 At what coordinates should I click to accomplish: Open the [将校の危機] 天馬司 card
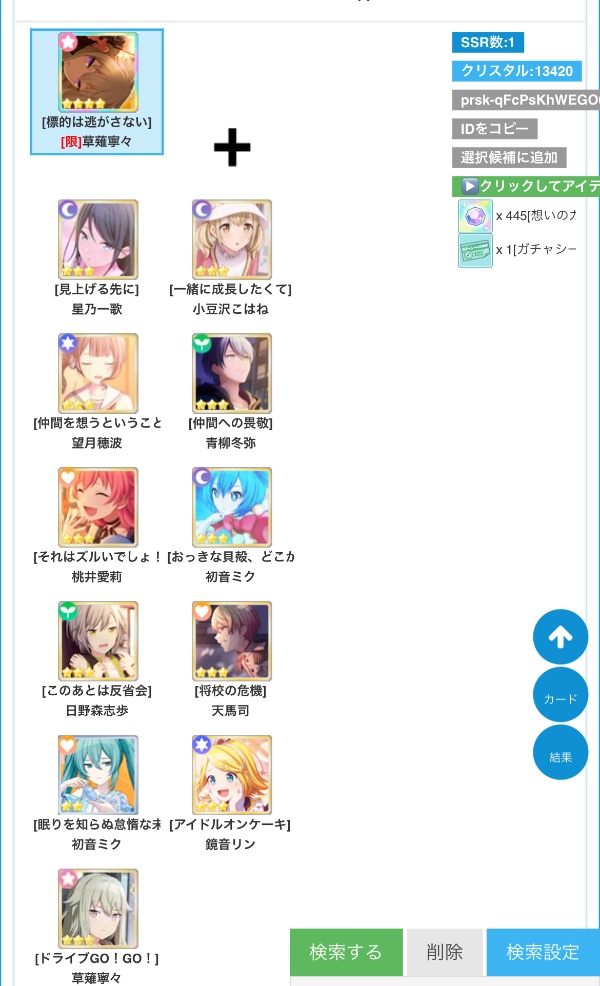point(231,641)
